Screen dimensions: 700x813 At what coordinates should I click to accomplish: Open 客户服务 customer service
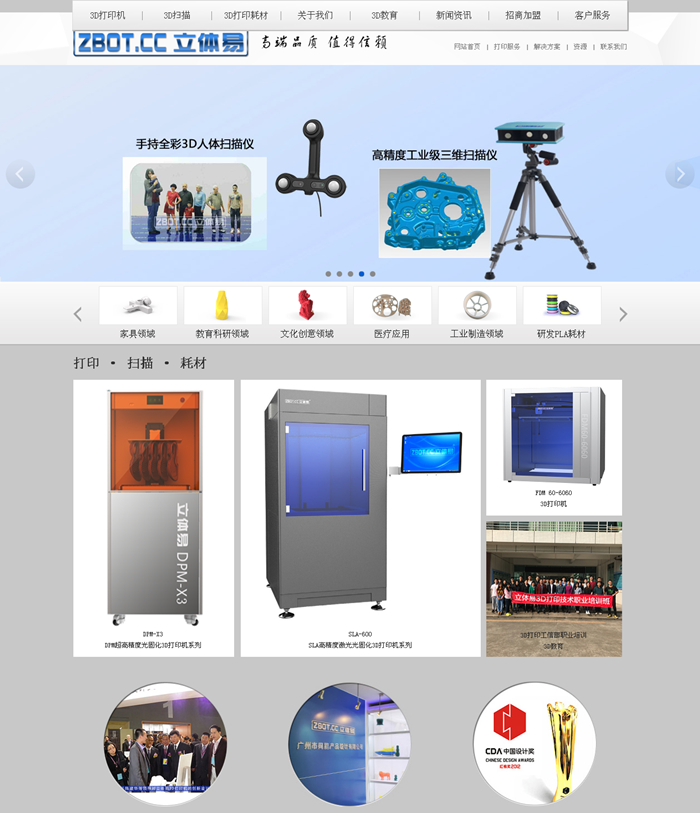pos(592,16)
